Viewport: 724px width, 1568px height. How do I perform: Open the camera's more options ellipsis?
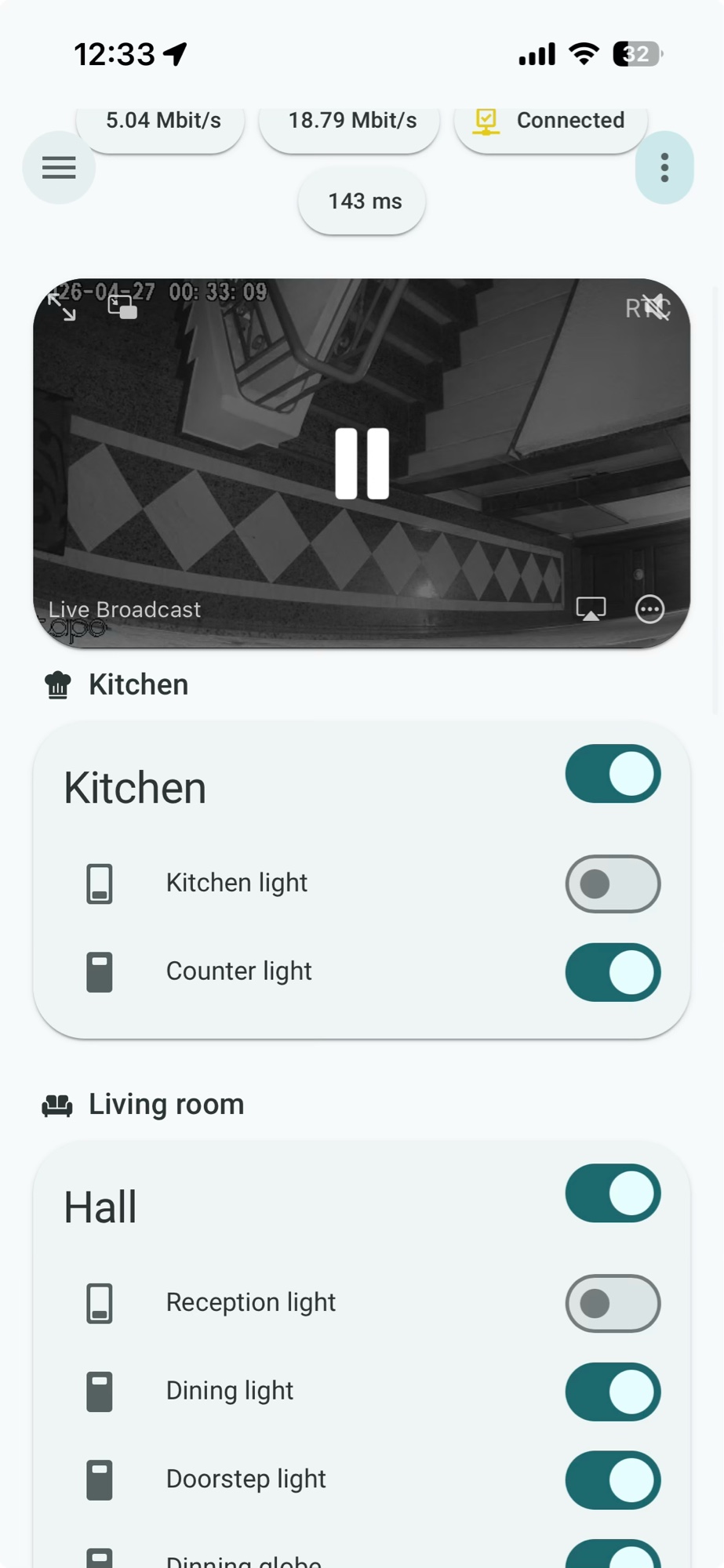pyautogui.click(x=649, y=609)
